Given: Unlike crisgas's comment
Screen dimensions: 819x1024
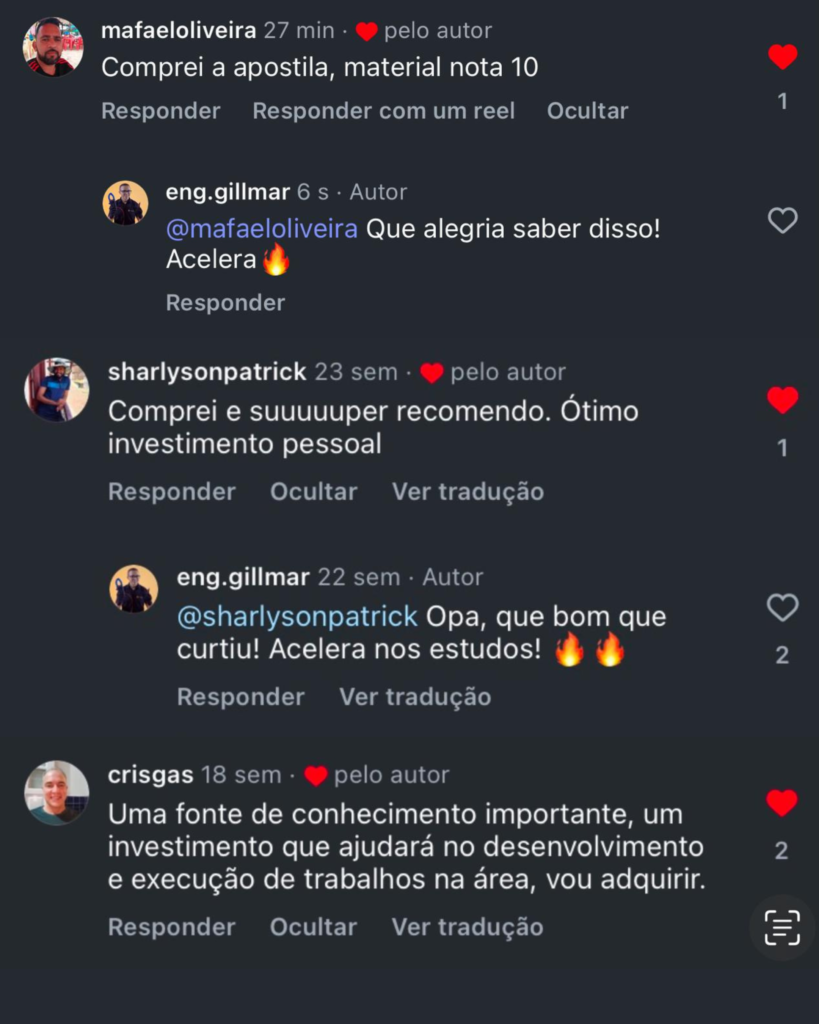Looking at the screenshot, I should tap(782, 803).
